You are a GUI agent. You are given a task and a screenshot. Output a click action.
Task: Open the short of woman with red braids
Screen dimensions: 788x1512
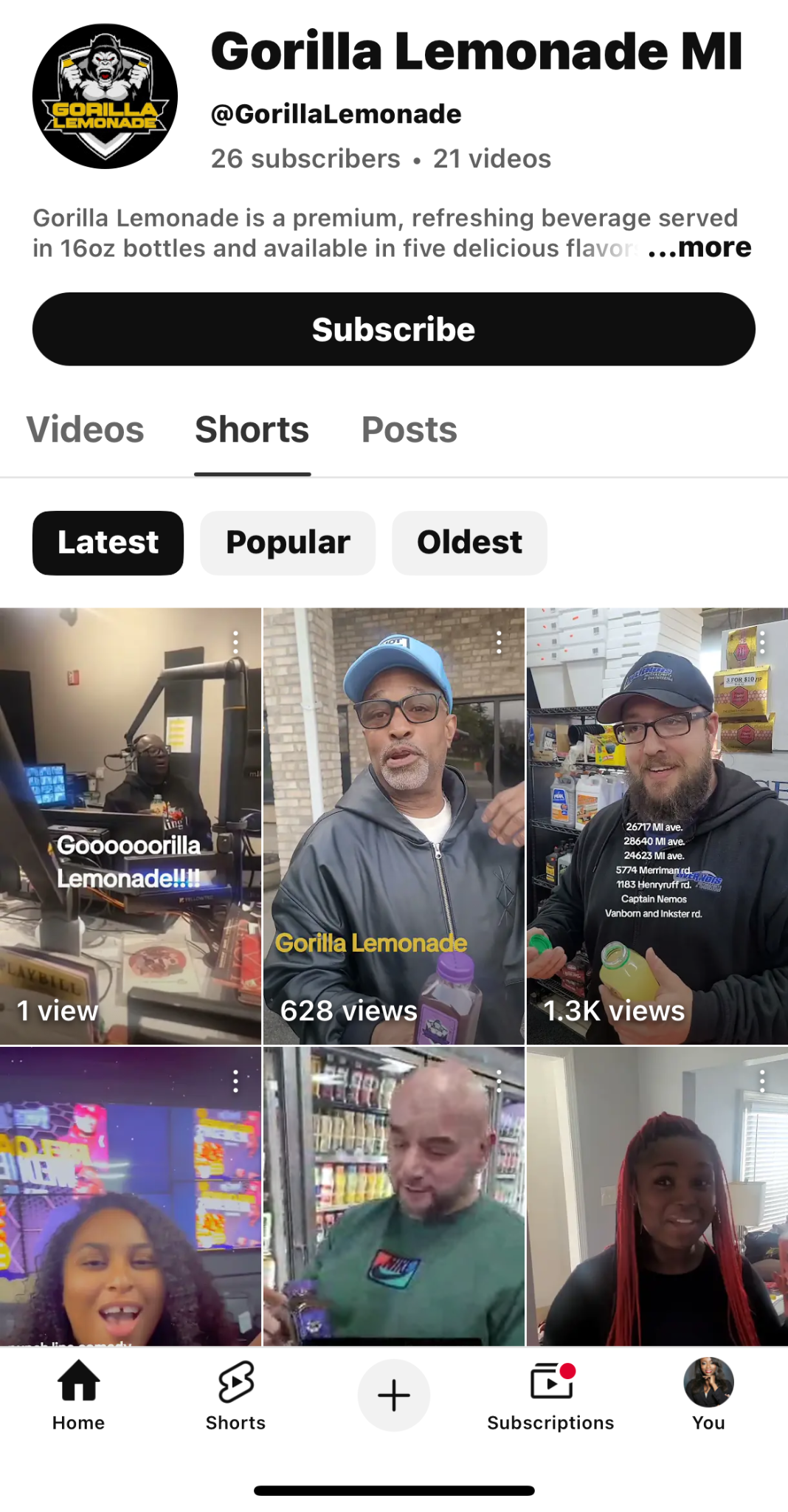657,1196
